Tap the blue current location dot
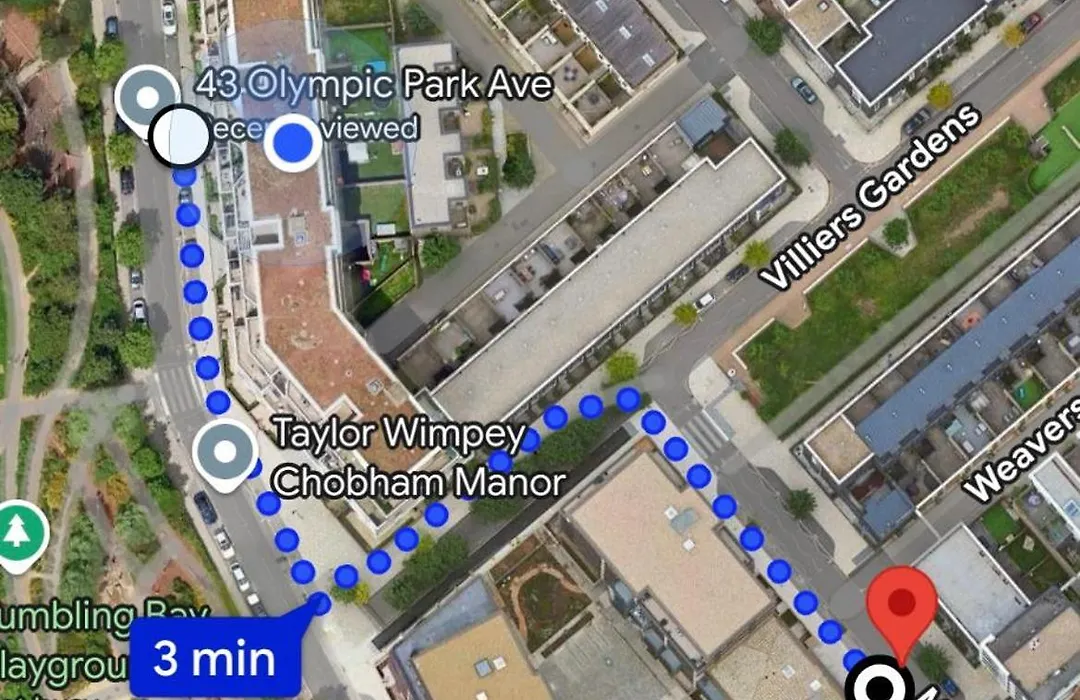 293,141
